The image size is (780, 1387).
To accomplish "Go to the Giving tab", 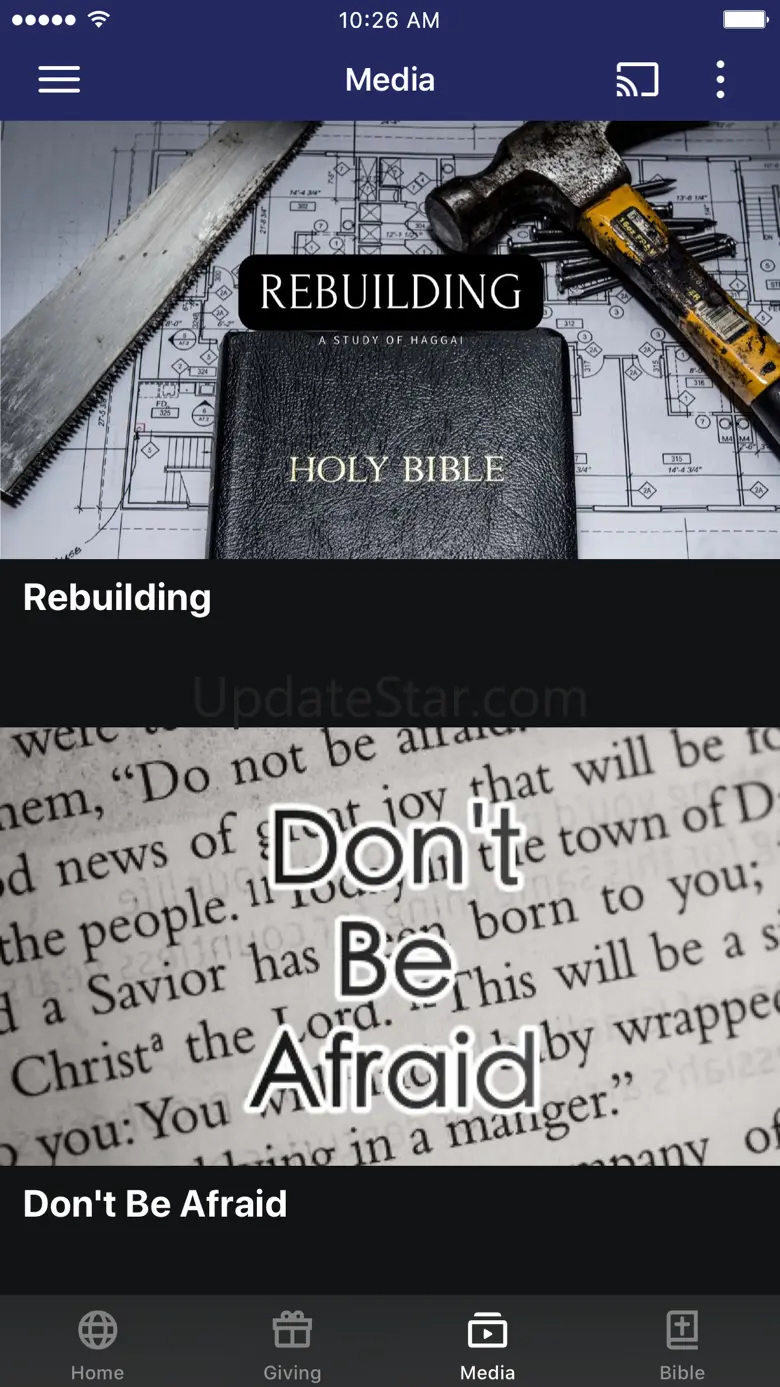I will 292,1345.
